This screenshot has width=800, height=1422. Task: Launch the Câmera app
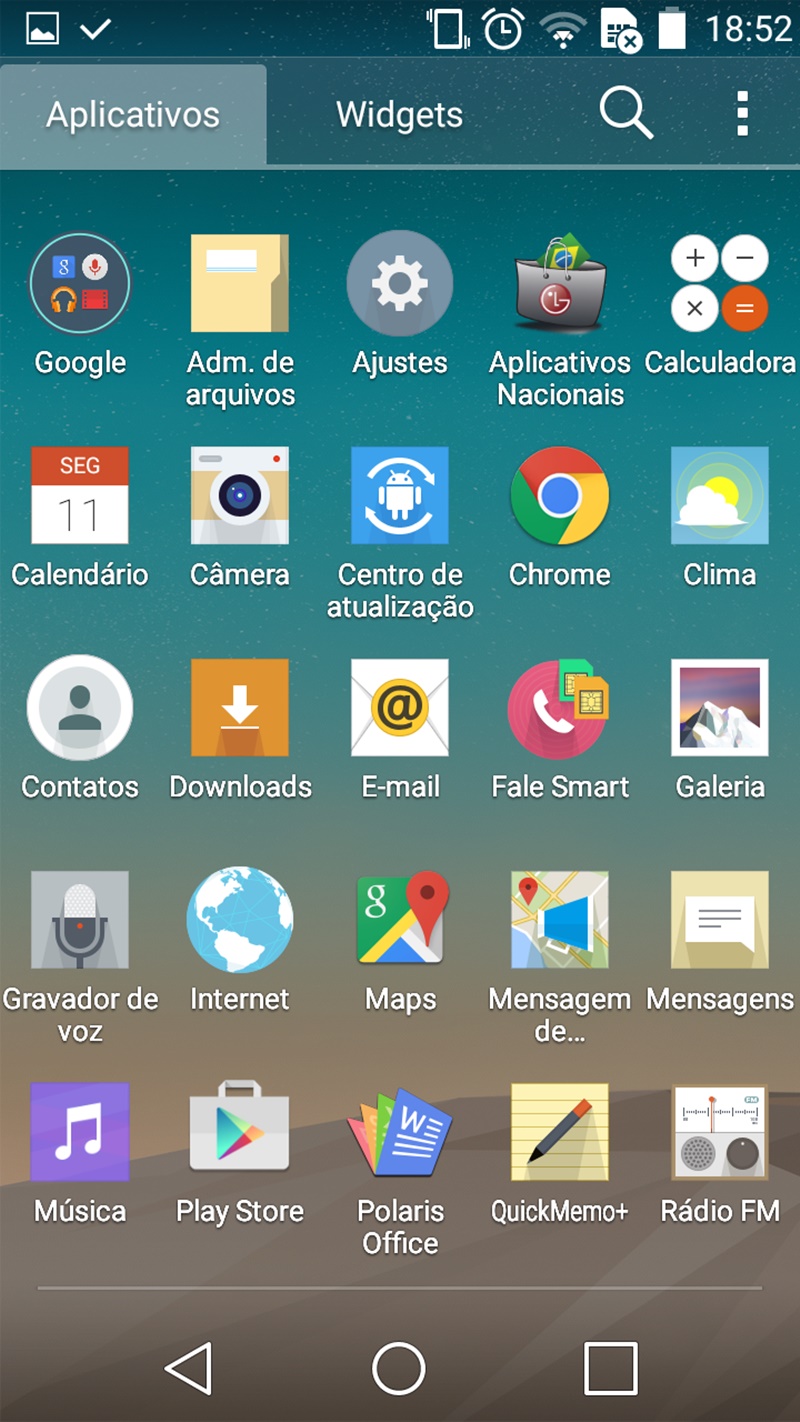click(240, 496)
